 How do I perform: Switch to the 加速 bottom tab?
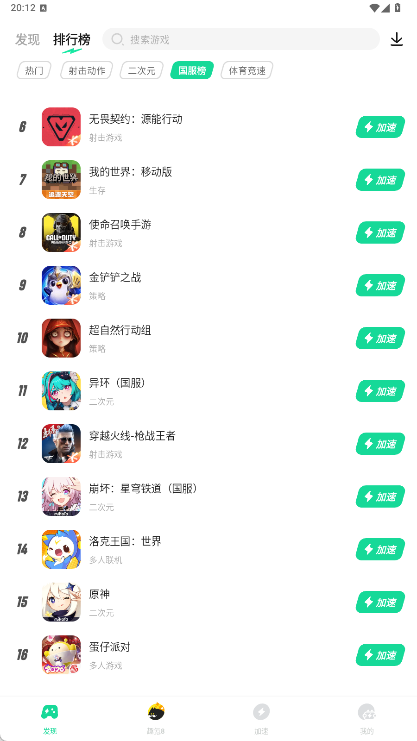[x=261, y=719]
